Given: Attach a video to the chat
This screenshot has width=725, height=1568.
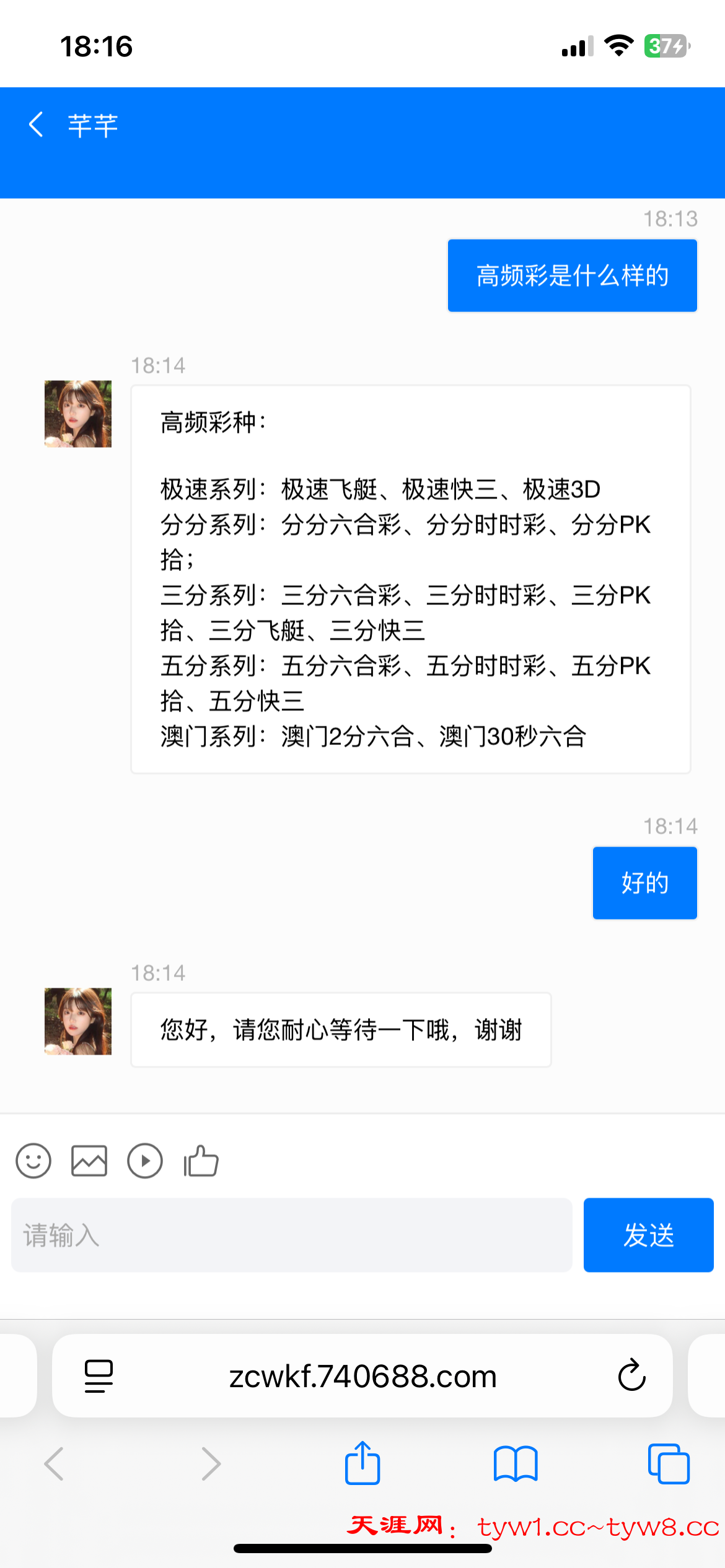Looking at the screenshot, I should (145, 1161).
